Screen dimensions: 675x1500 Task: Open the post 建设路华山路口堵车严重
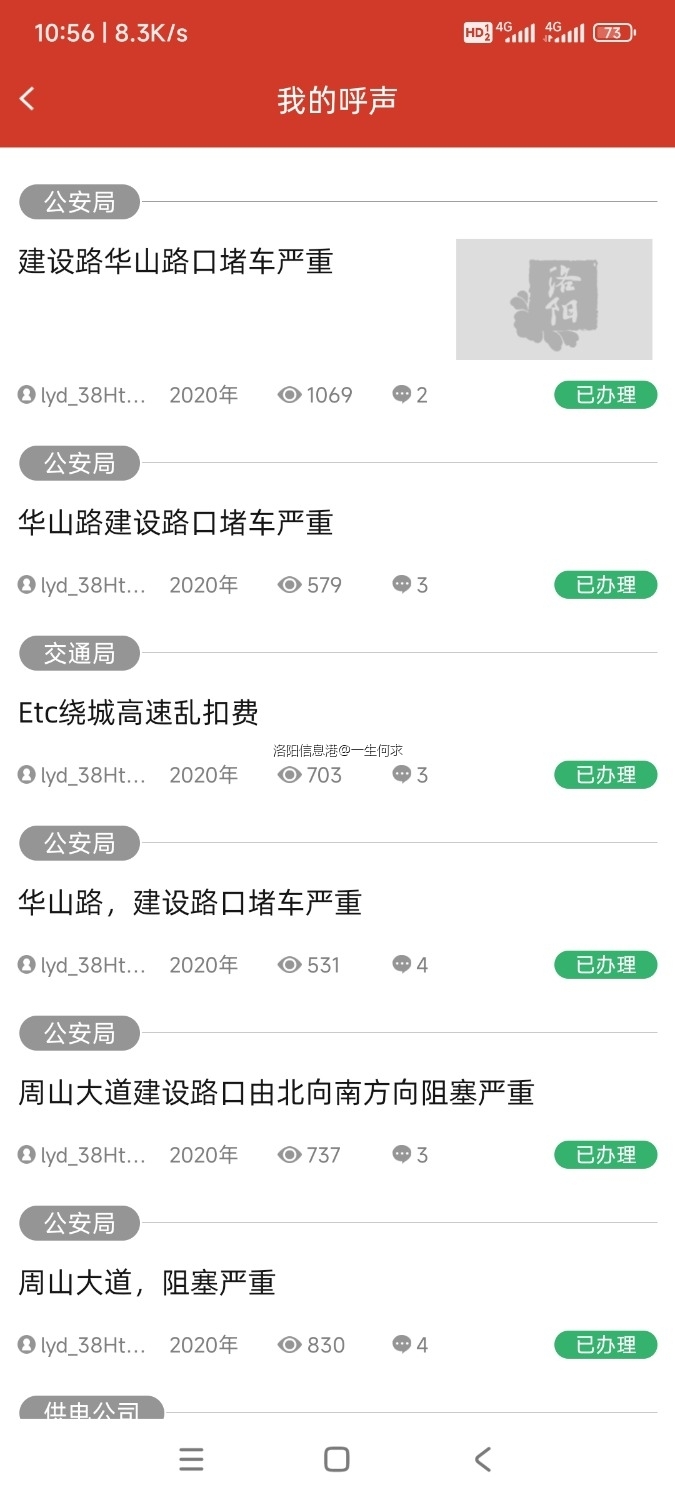click(176, 262)
